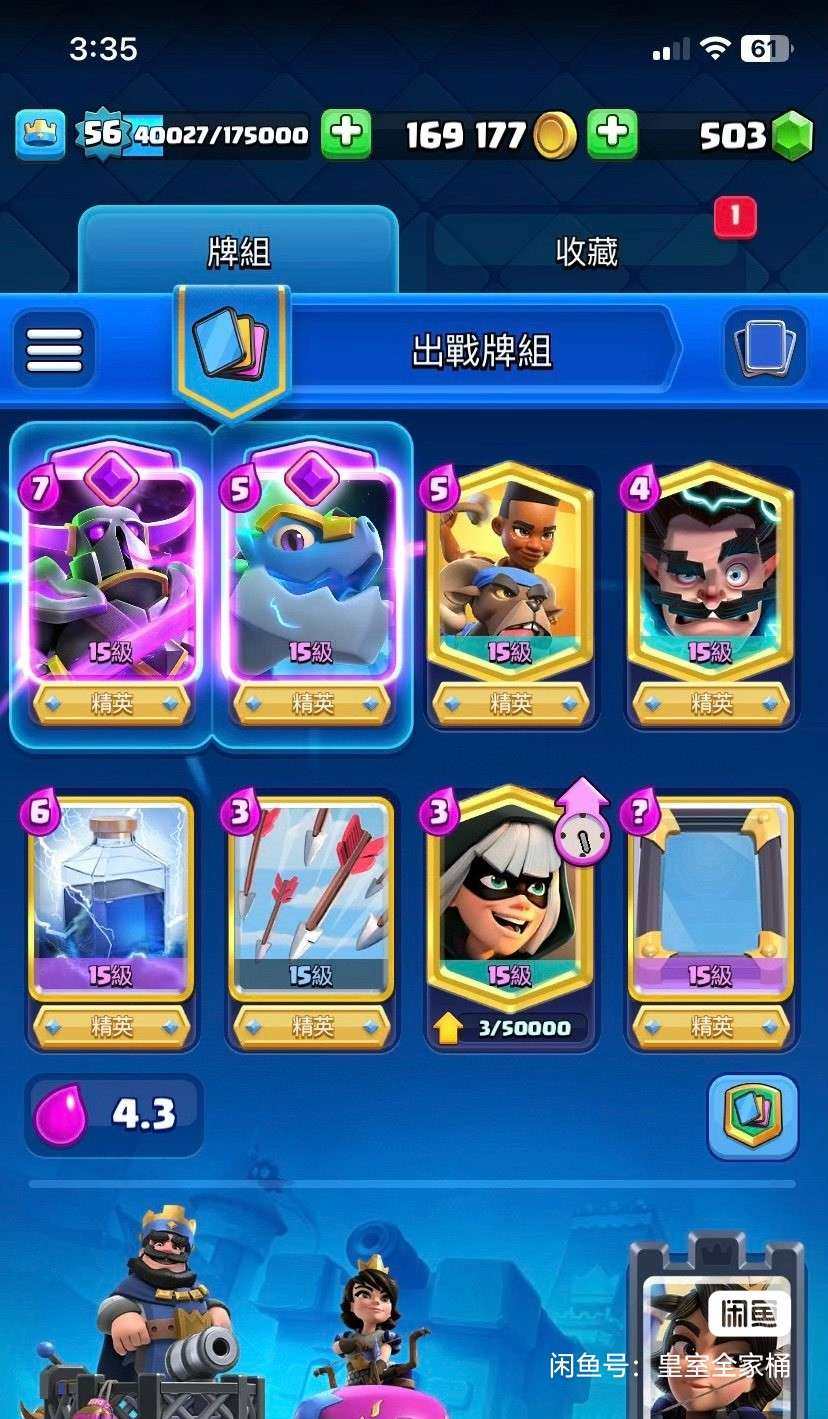Open the gem shop via green gem

794,137
